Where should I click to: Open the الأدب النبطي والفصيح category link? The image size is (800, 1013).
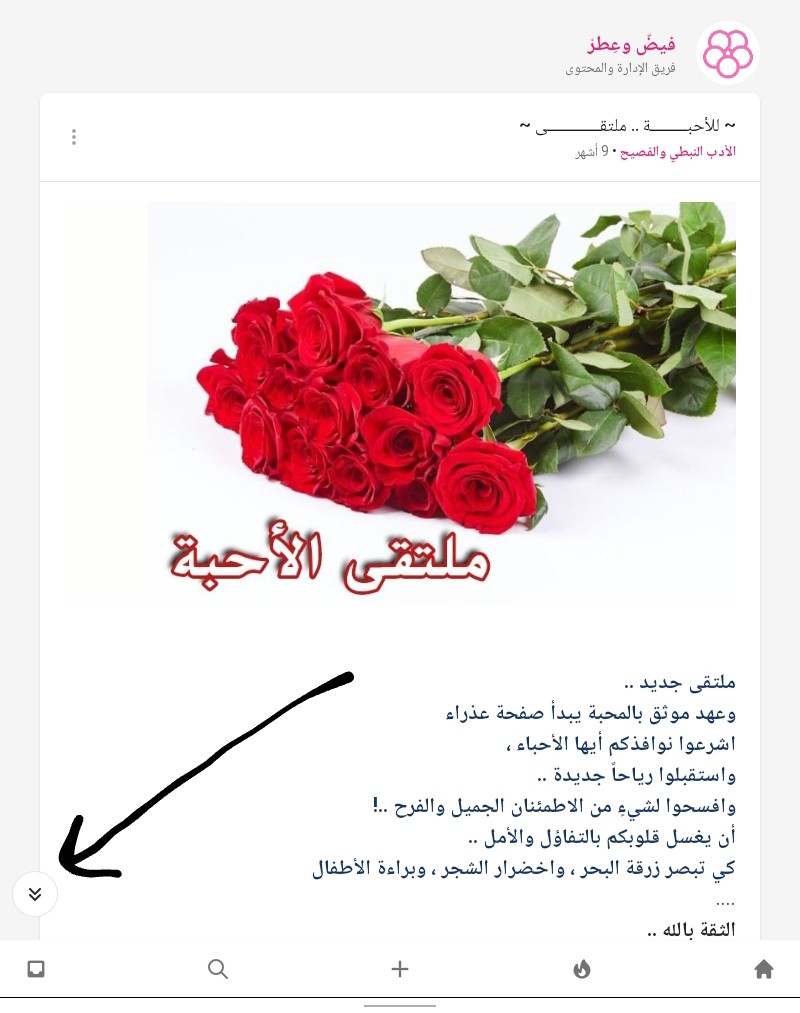coord(678,152)
